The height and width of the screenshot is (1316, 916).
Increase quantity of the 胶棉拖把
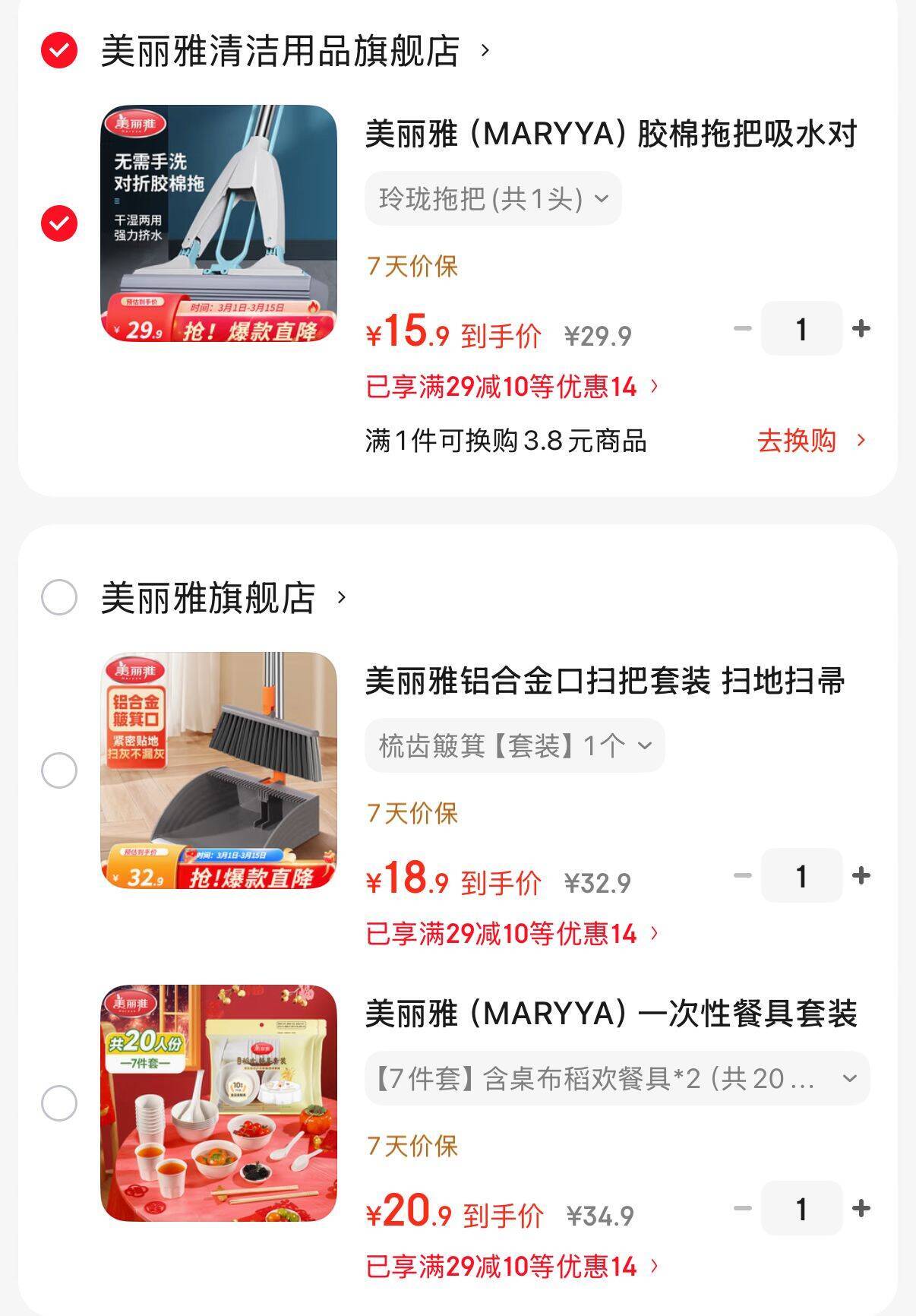[x=861, y=328]
